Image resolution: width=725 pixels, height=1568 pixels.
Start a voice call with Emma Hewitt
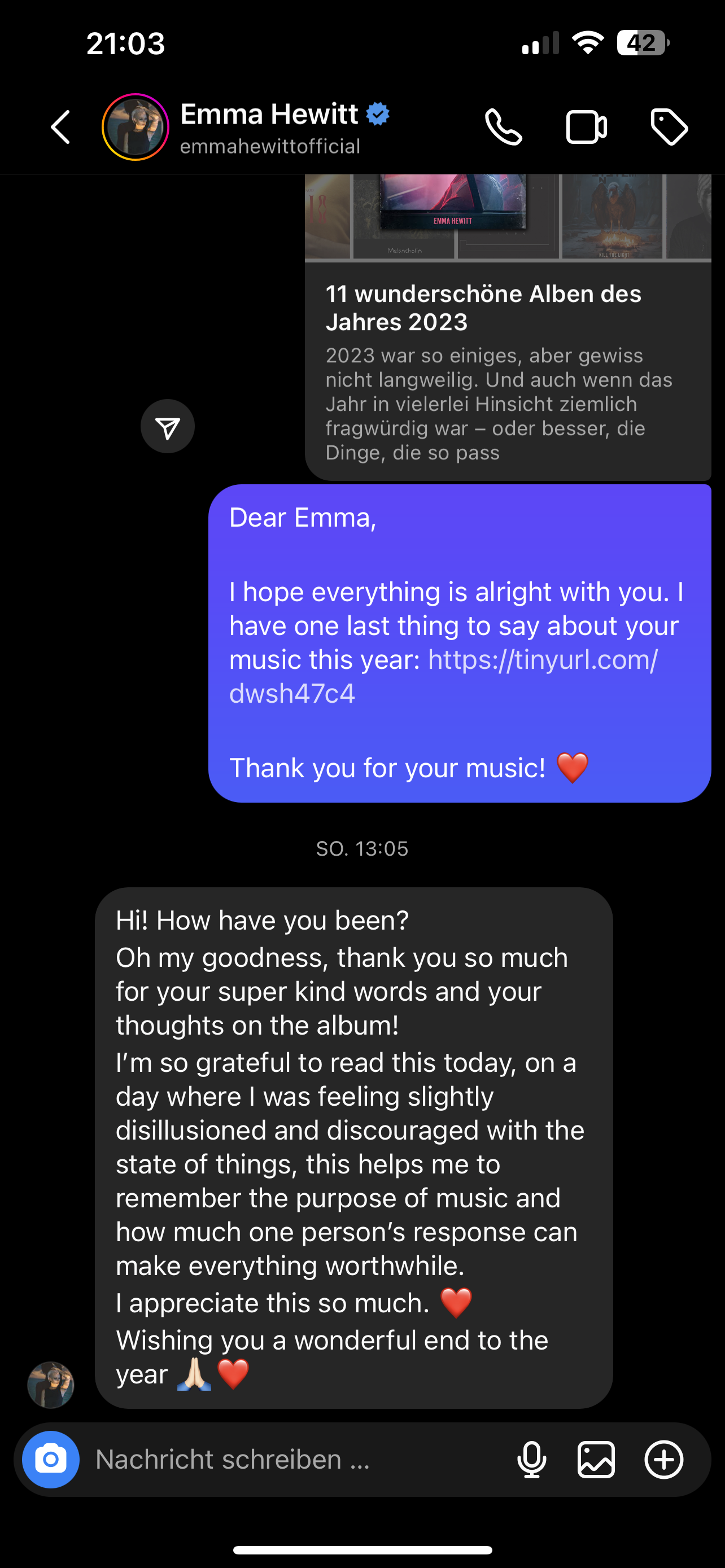pyautogui.click(x=504, y=127)
